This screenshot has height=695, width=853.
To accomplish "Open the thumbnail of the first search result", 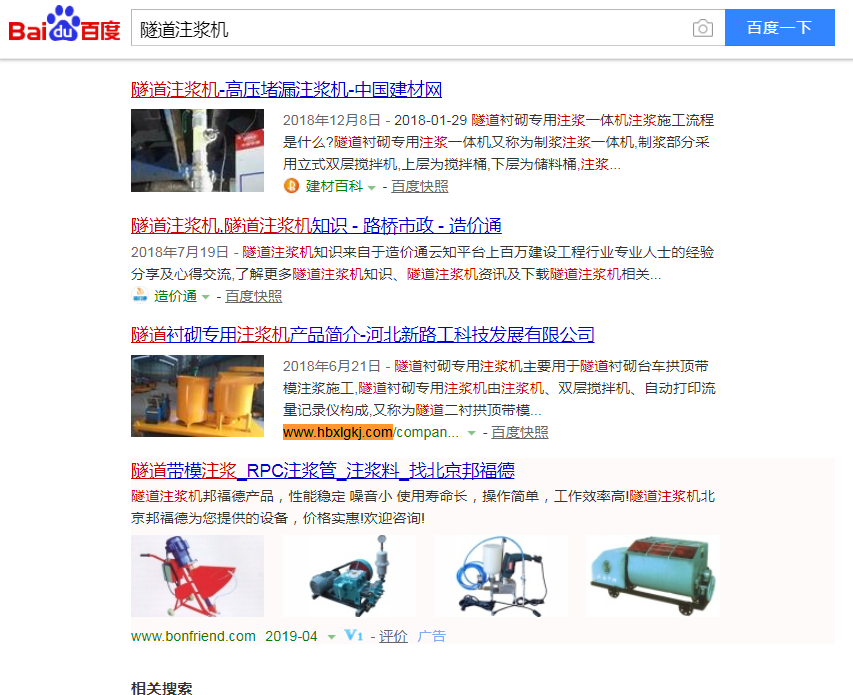I will [197, 150].
